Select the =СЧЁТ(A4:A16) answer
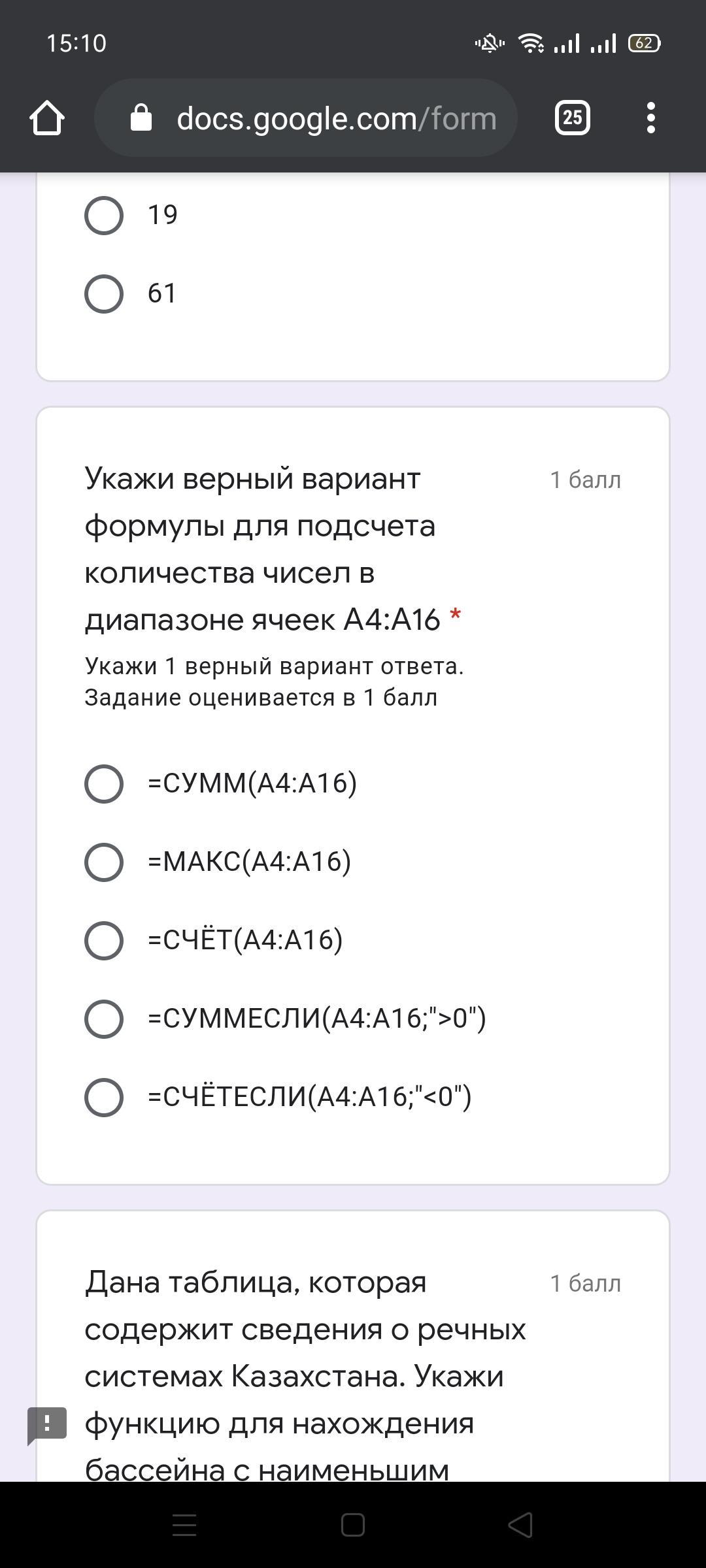Image resolution: width=706 pixels, height=1568 pixels. pos(104,940)
